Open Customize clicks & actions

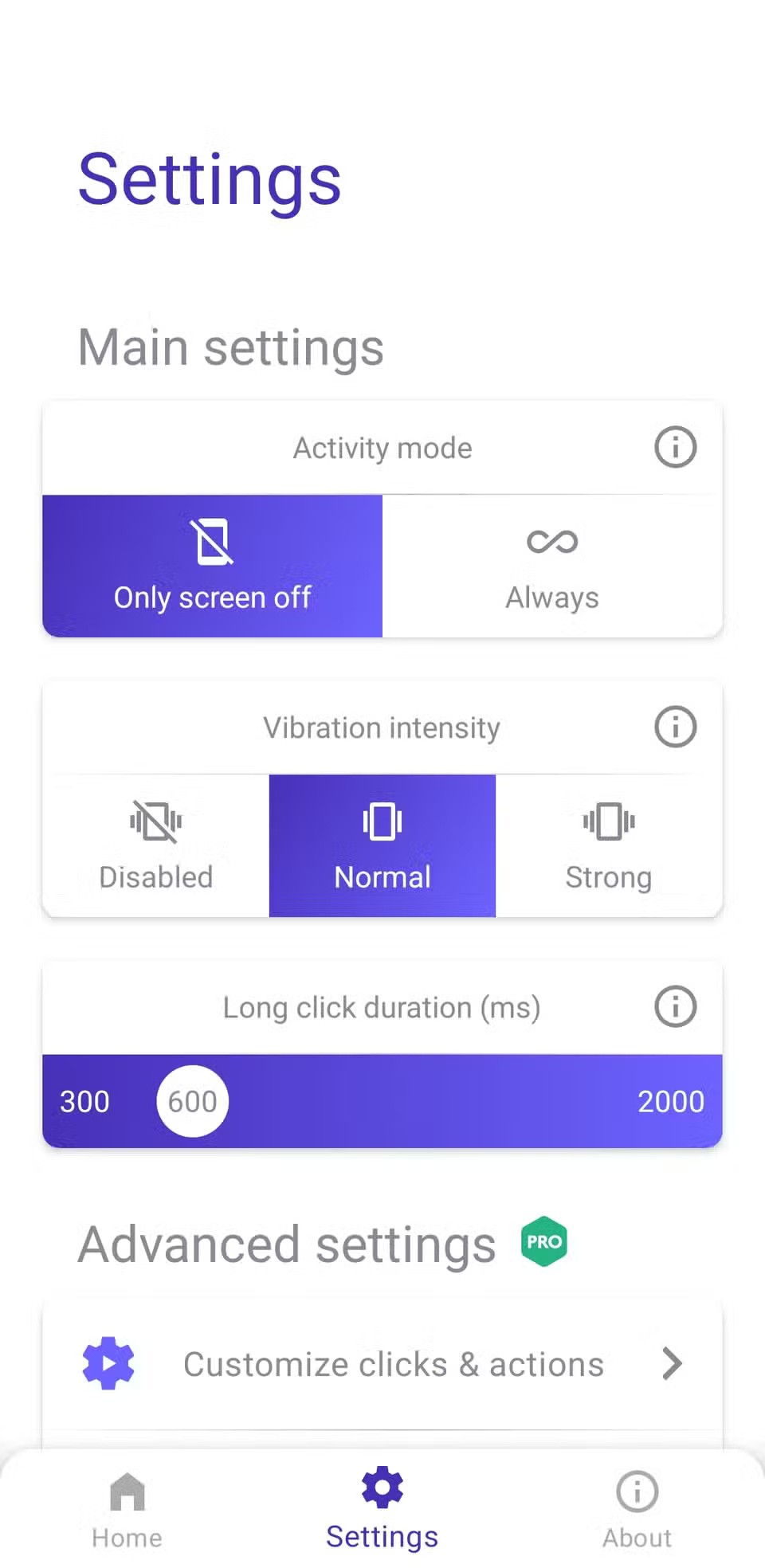click(x=382, y=1364)
